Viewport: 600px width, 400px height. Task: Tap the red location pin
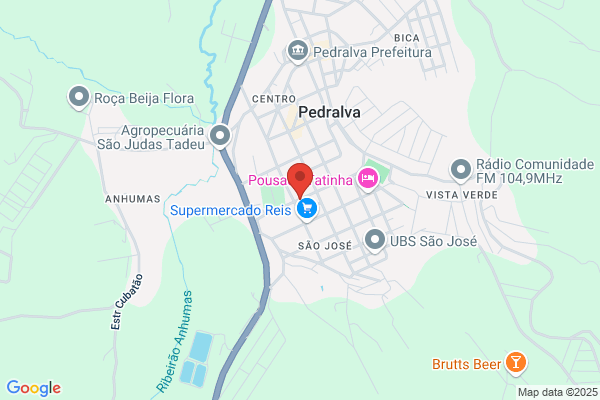(300, 180)
